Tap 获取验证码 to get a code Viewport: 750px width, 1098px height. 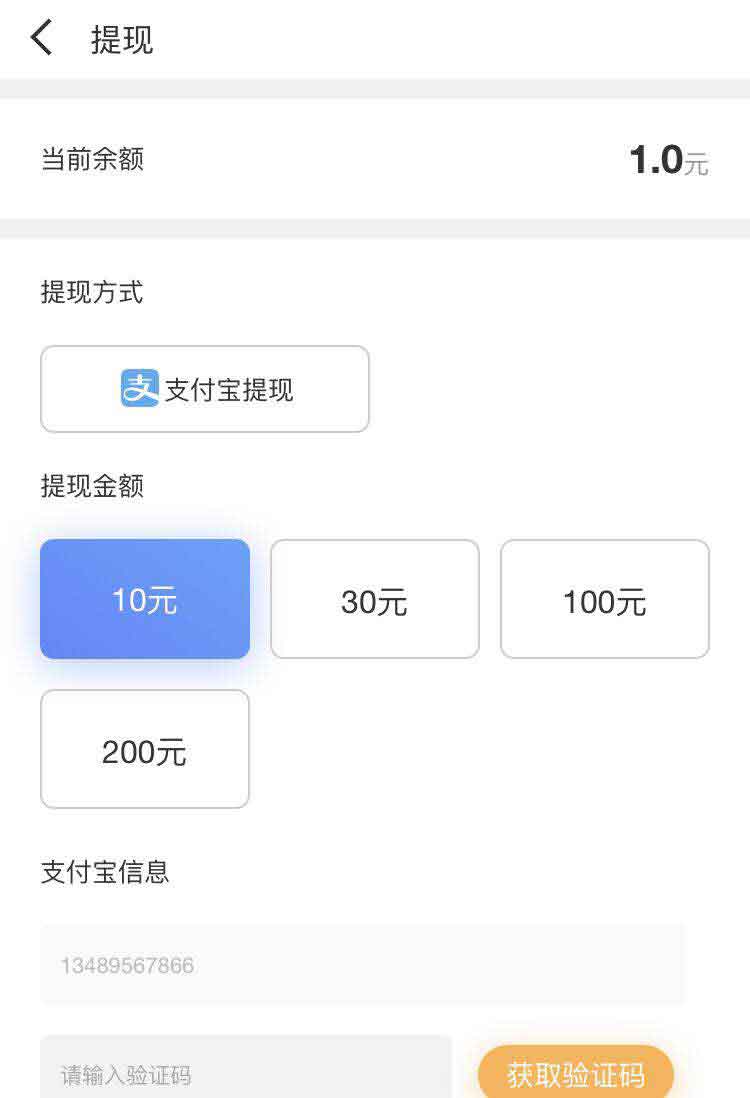(575, 1074)
